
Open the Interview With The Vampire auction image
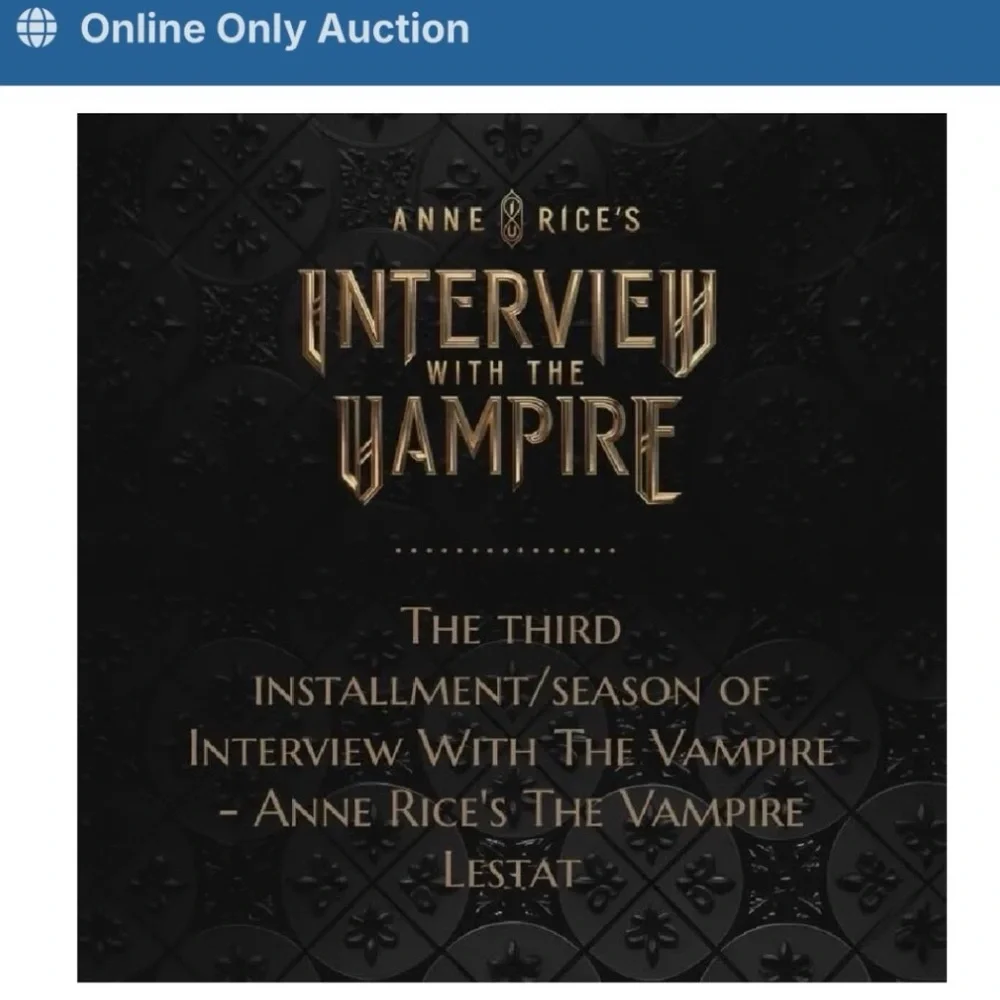tap(512, 547)
